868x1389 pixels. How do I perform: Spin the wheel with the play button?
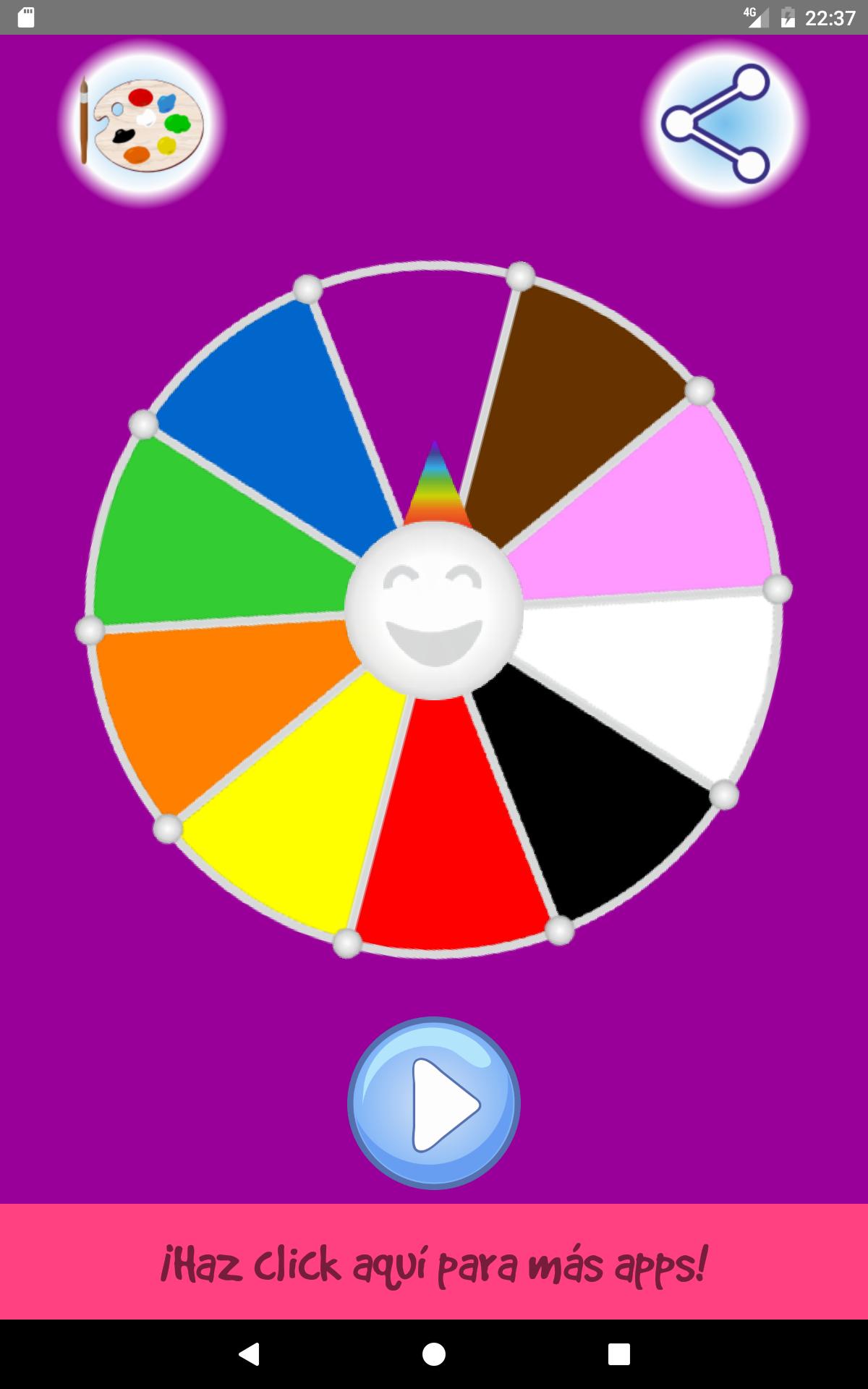click(434, 1104)
